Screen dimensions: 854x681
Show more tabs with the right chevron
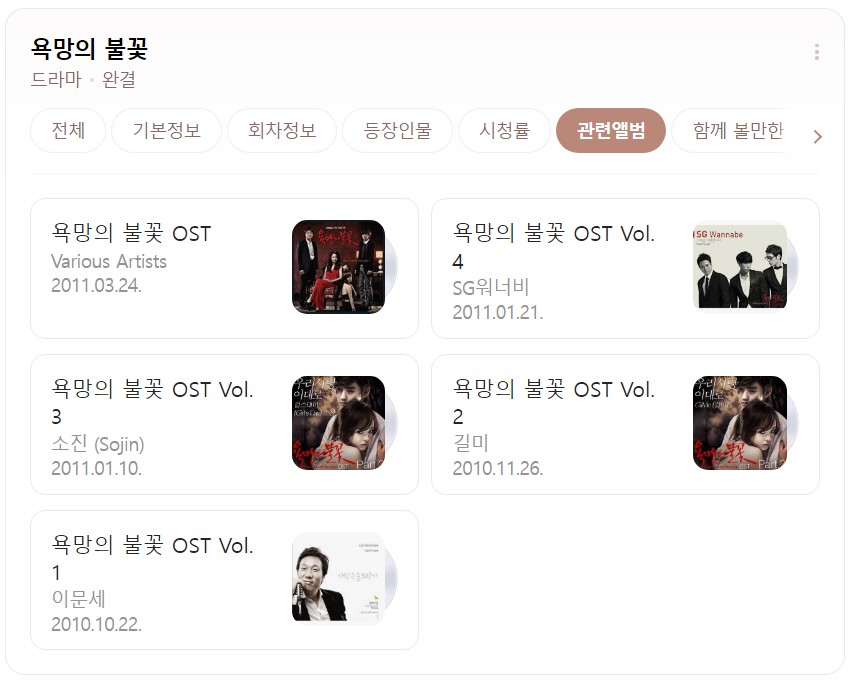pyautogui.click(x=818, y=137)
